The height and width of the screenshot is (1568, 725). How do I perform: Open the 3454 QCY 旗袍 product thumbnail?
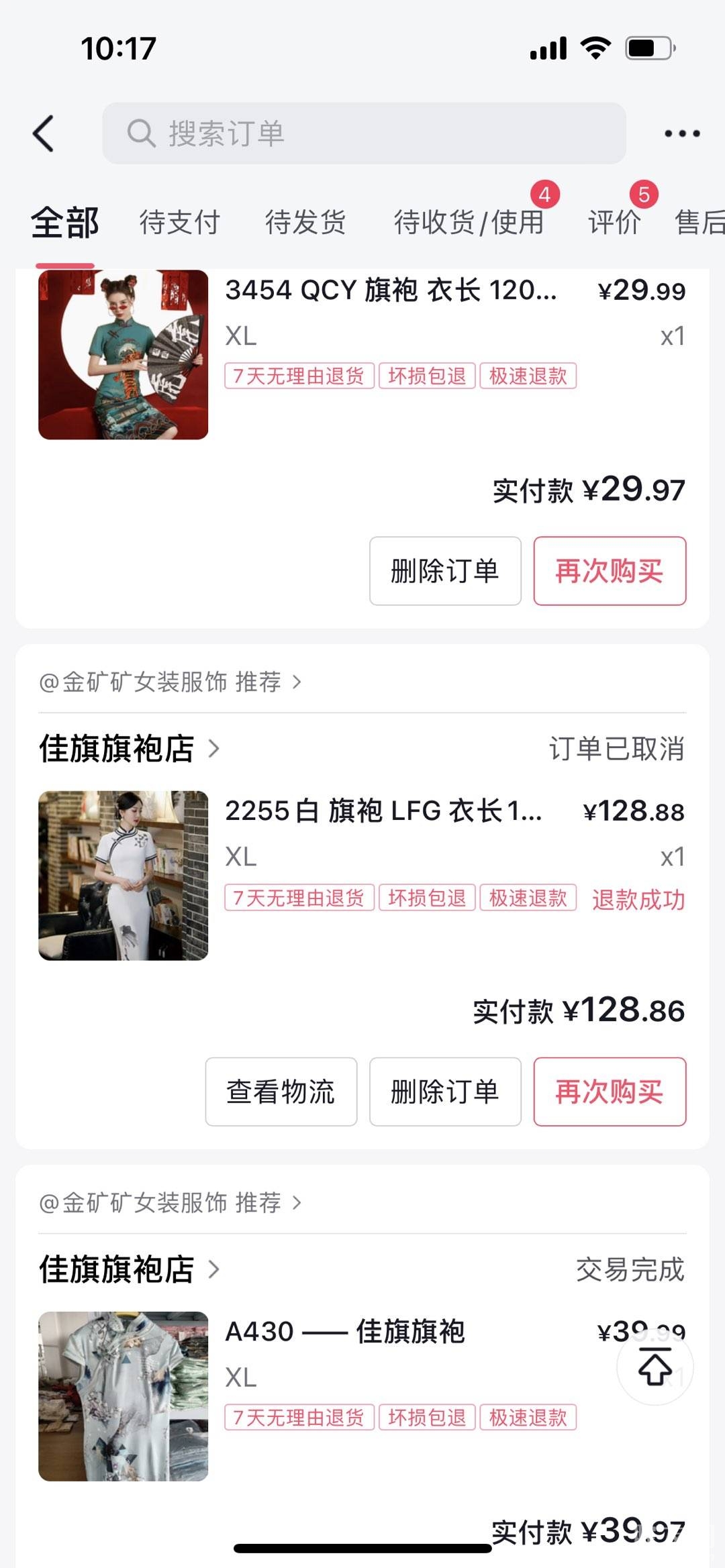[124, 355]
